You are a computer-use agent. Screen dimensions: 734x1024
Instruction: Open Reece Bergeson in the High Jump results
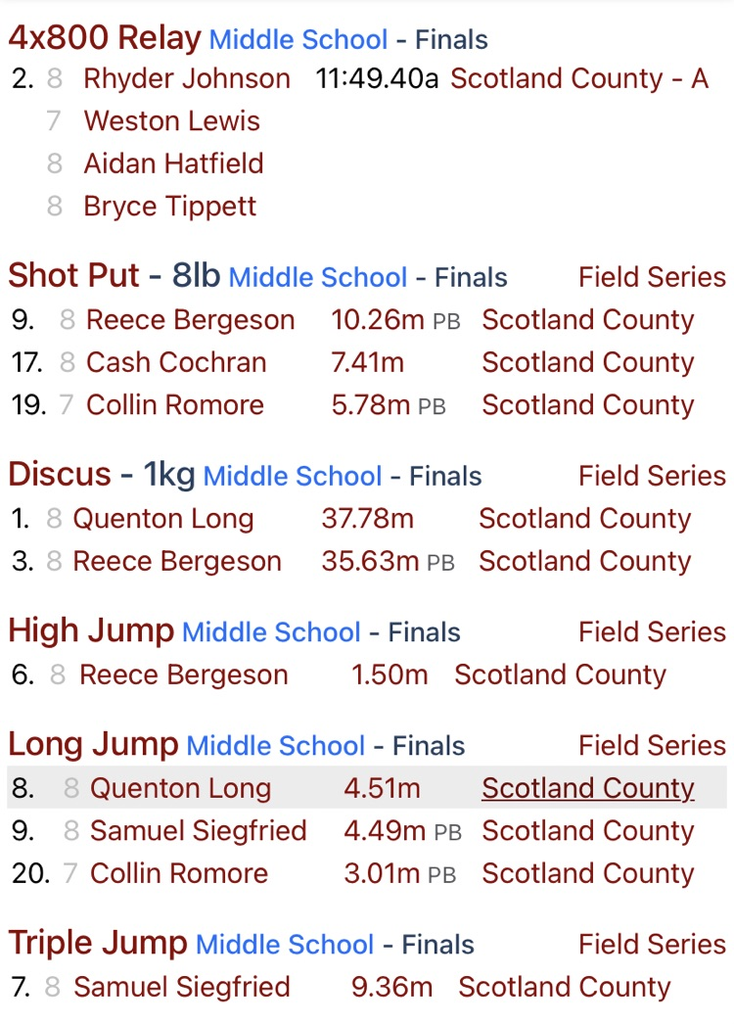tap(183, 675)
